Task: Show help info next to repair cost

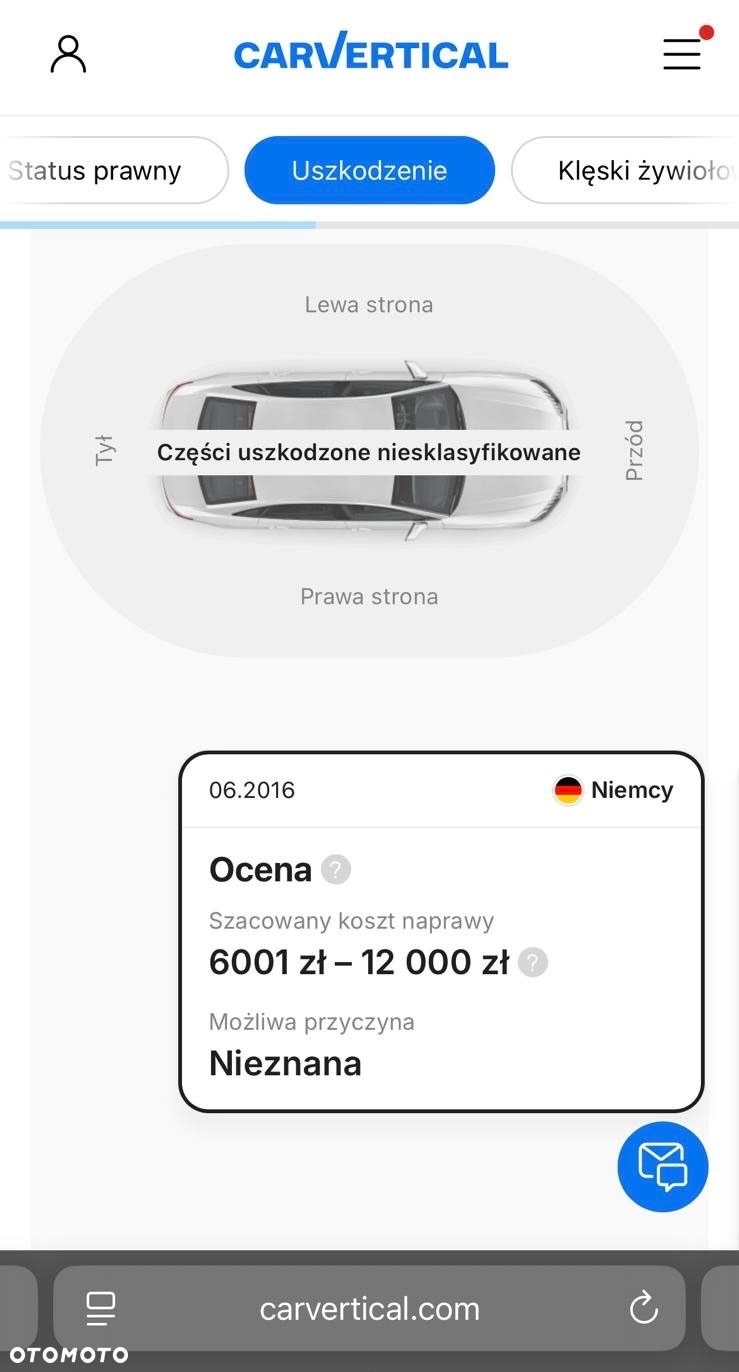Action: 533,962
